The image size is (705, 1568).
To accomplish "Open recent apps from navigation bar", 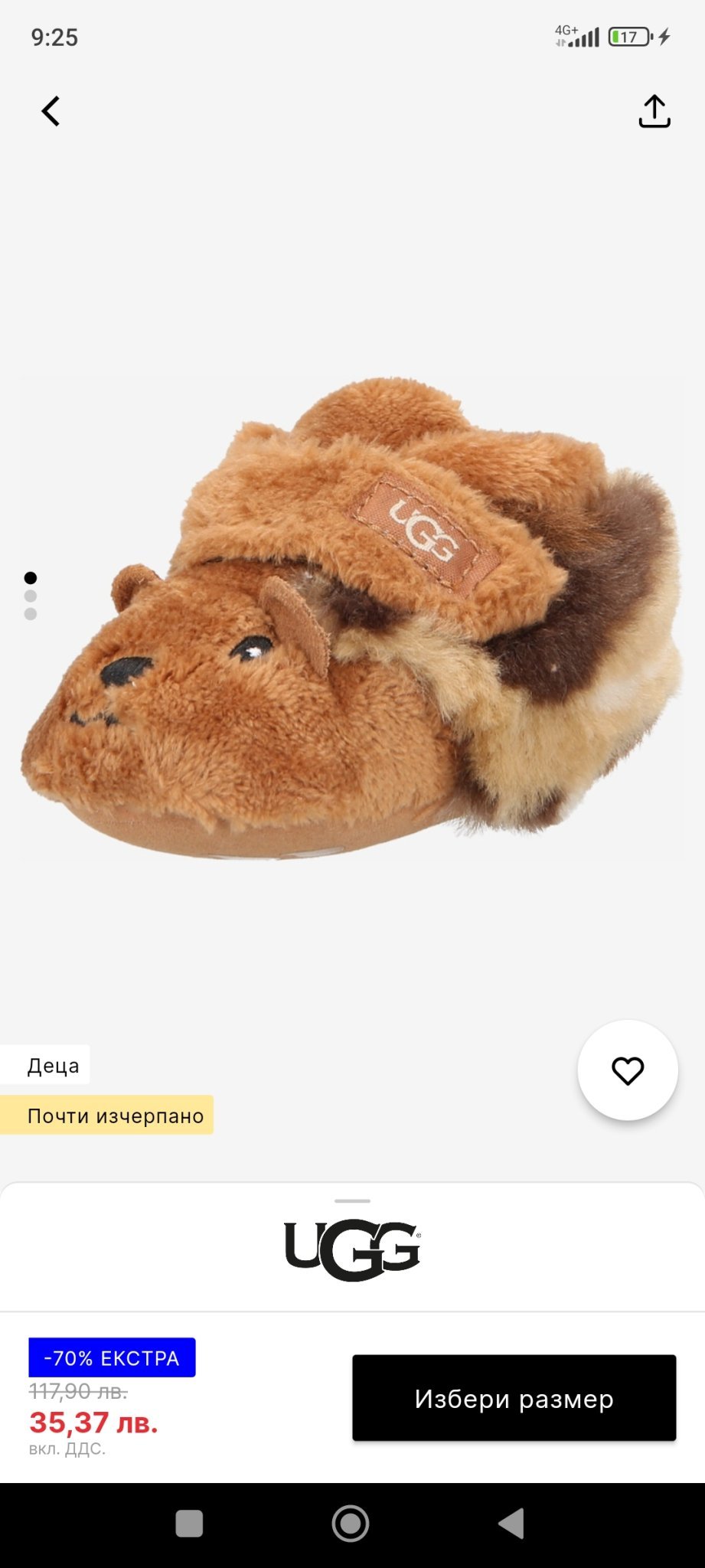I will [x=189, y=1524].
